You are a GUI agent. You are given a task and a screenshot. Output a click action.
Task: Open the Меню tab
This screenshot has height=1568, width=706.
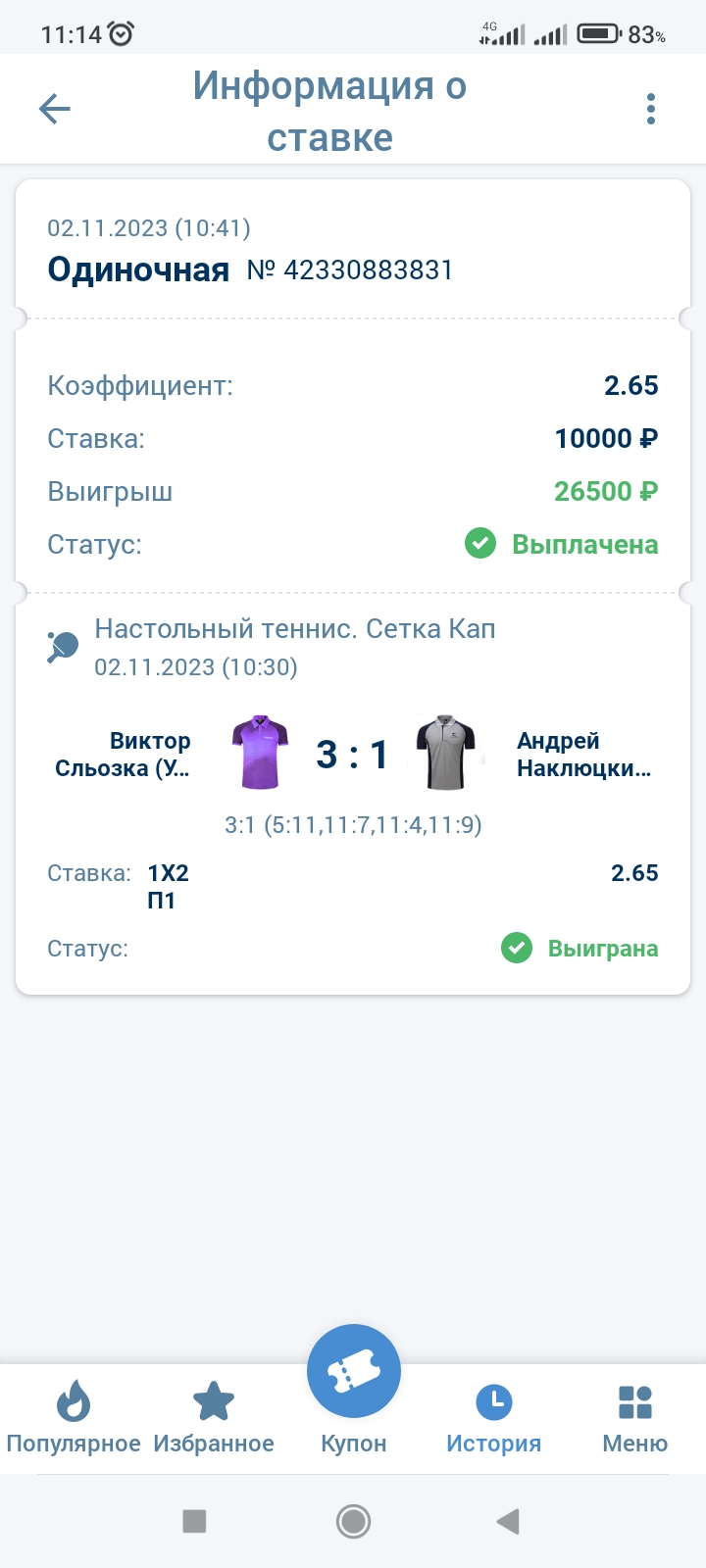(634, 1417)
